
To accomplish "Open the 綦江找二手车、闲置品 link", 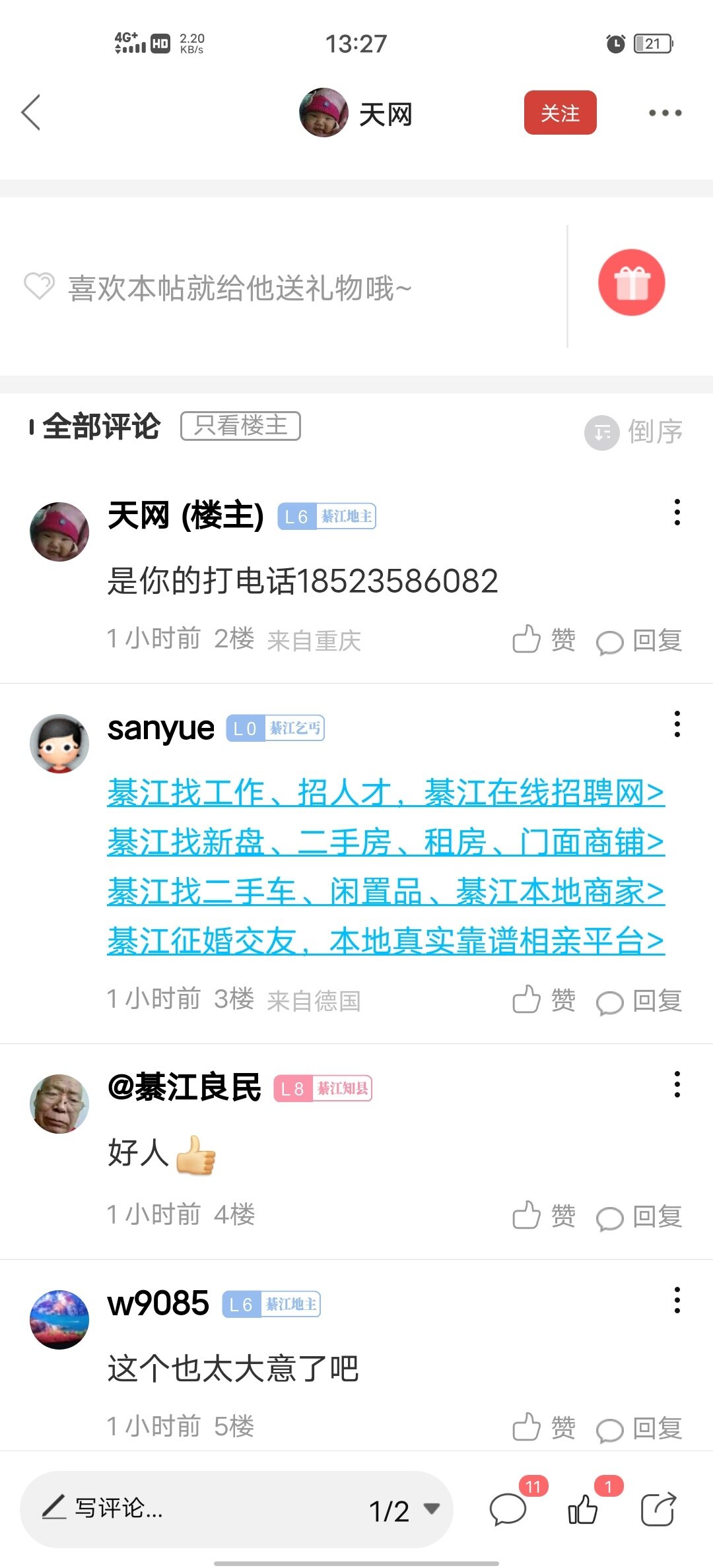I will (x=386, y=892).
